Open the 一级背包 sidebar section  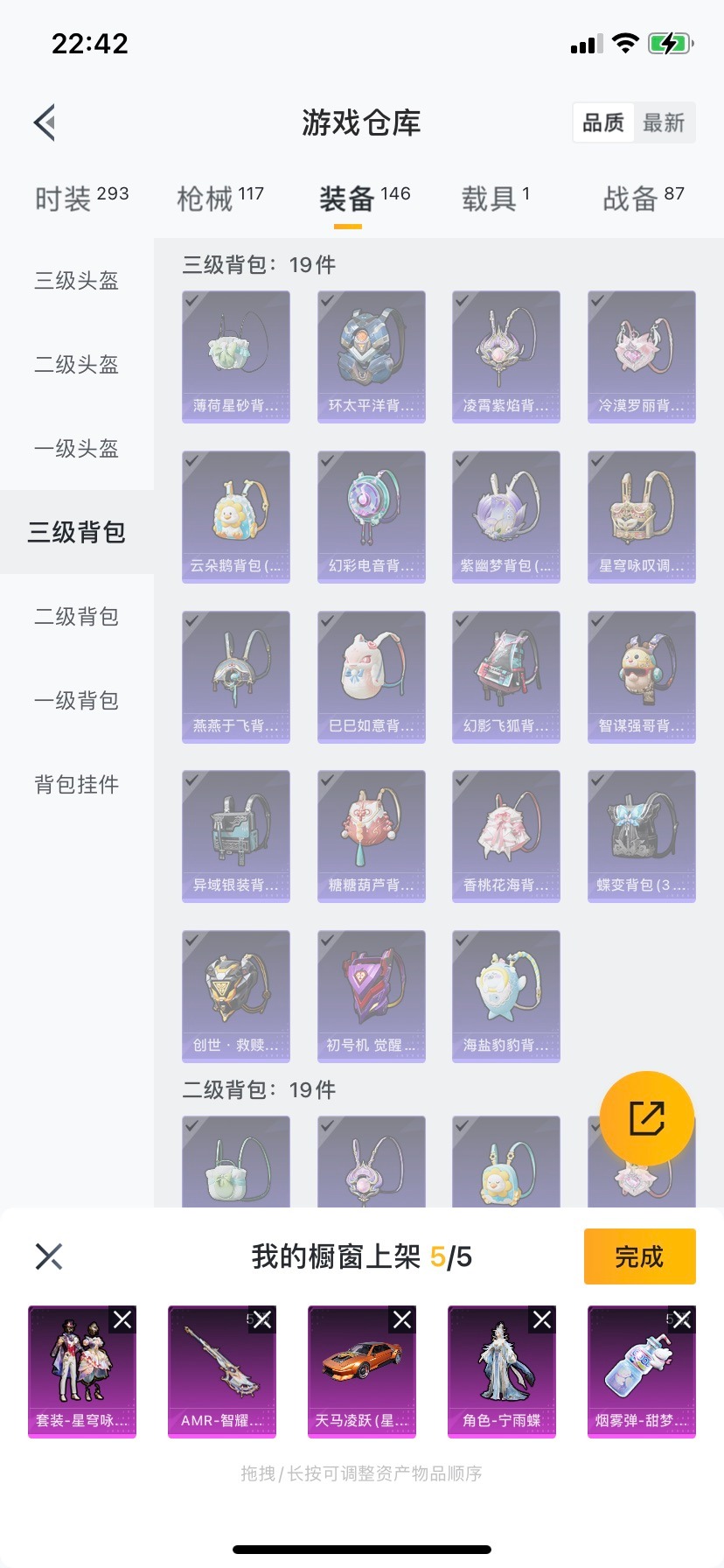click(75, 701)
